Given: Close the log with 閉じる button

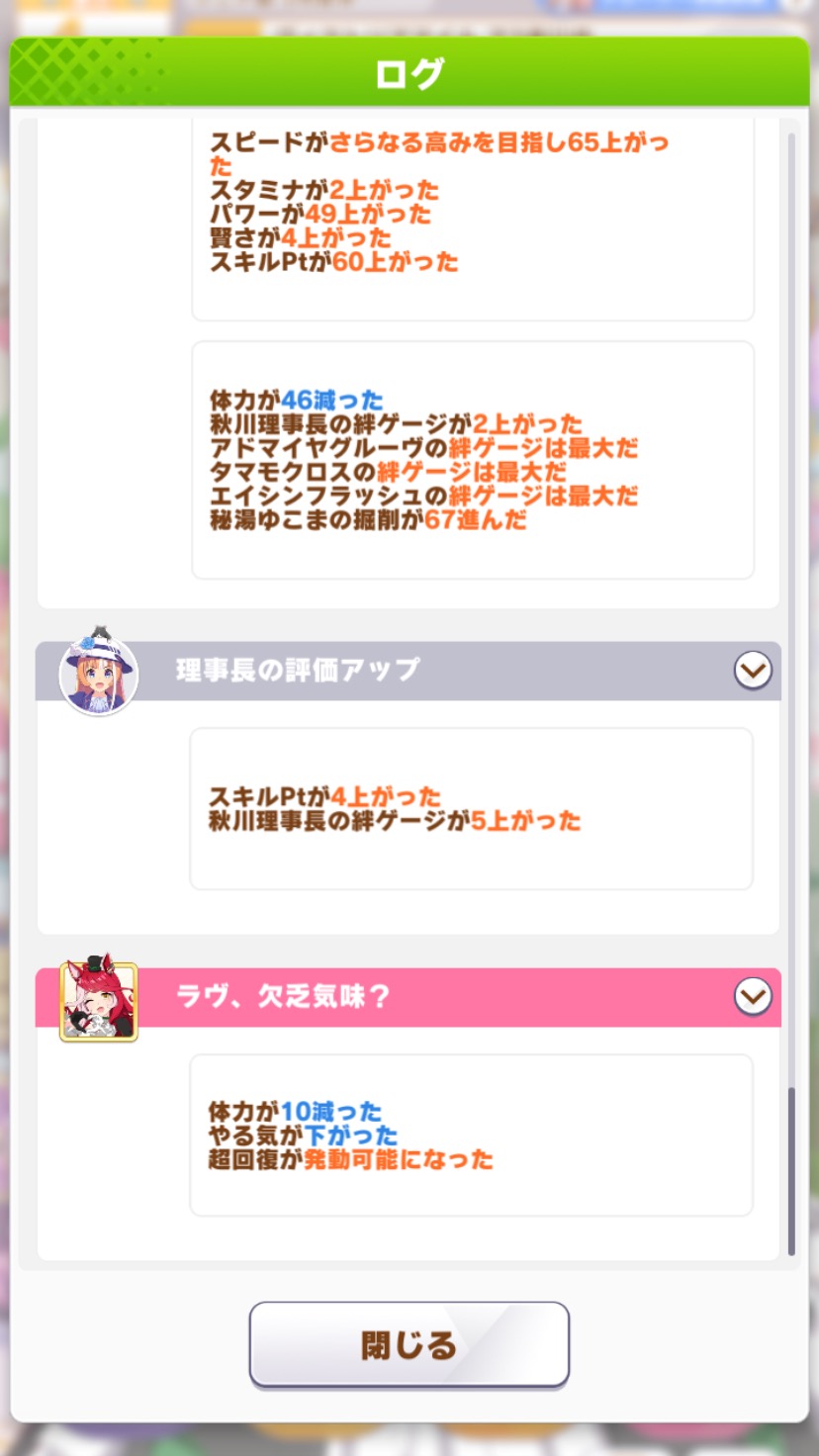Looking at the screenshot, I should click(x=409, y=1344).
